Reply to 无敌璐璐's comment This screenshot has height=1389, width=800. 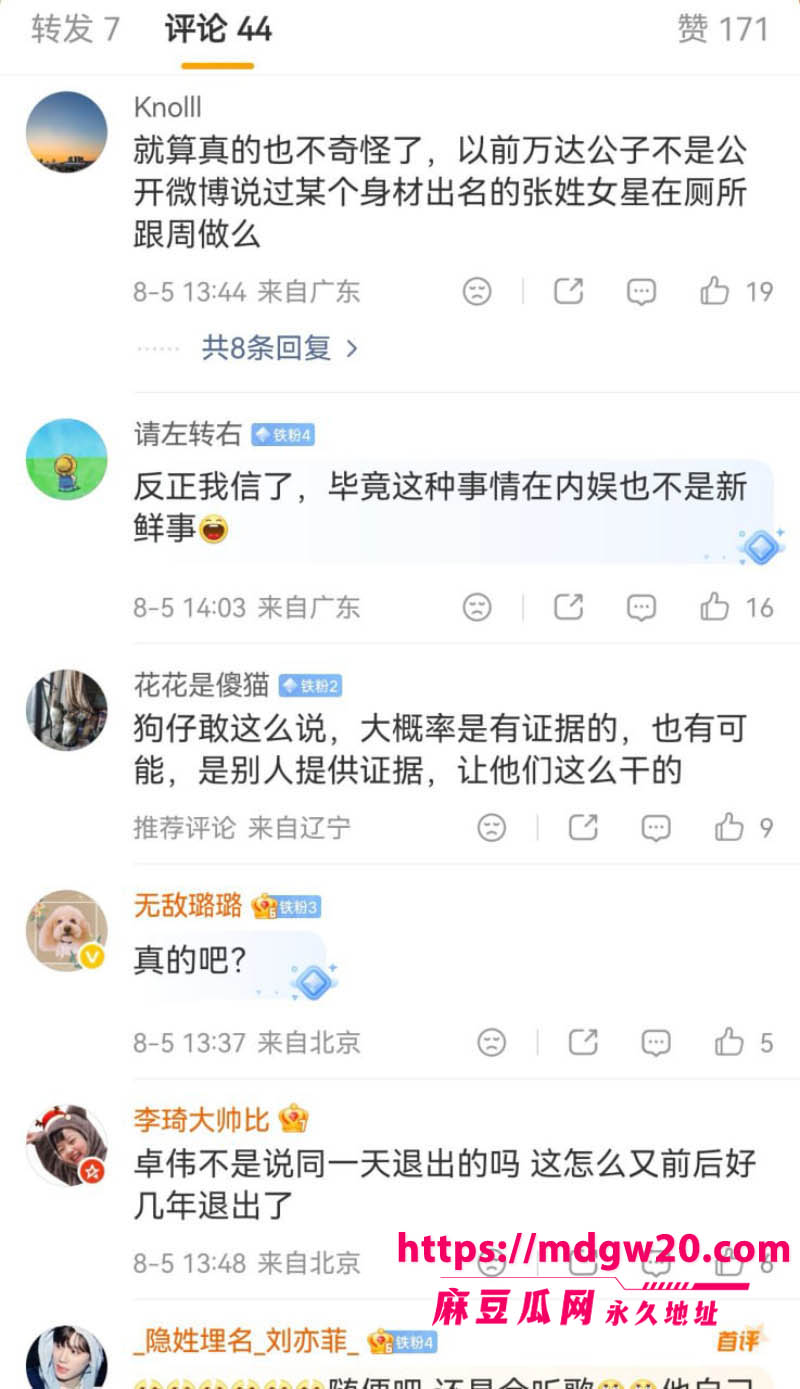coord(656,1042)
